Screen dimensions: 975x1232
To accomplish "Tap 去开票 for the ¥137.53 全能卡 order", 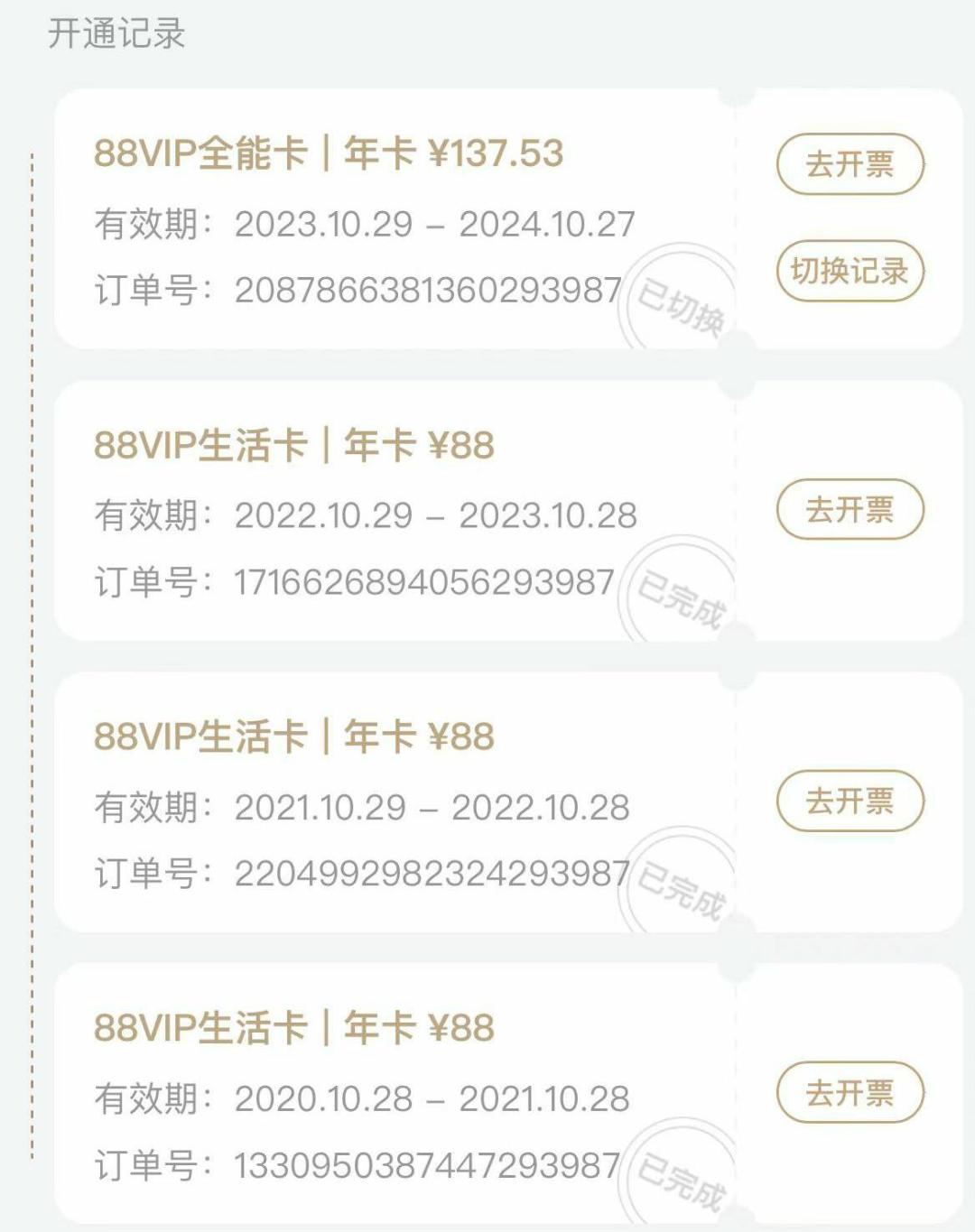I will coord(850,164).
